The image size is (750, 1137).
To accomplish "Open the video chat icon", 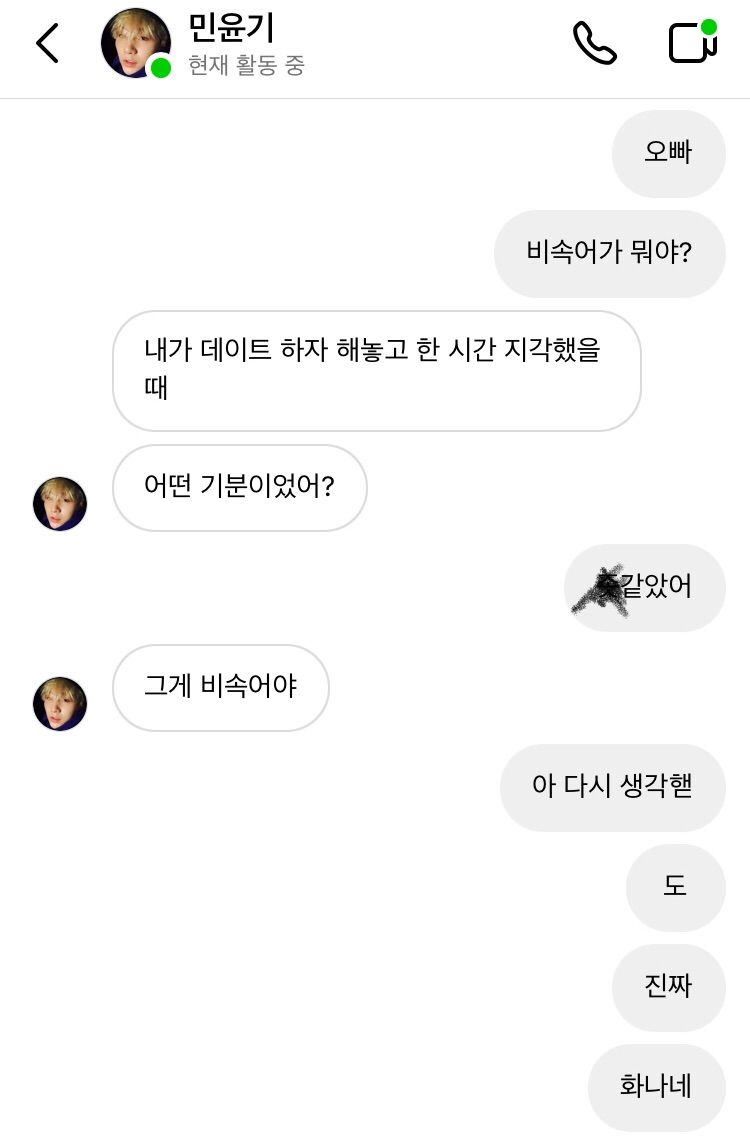I will 690,44.
